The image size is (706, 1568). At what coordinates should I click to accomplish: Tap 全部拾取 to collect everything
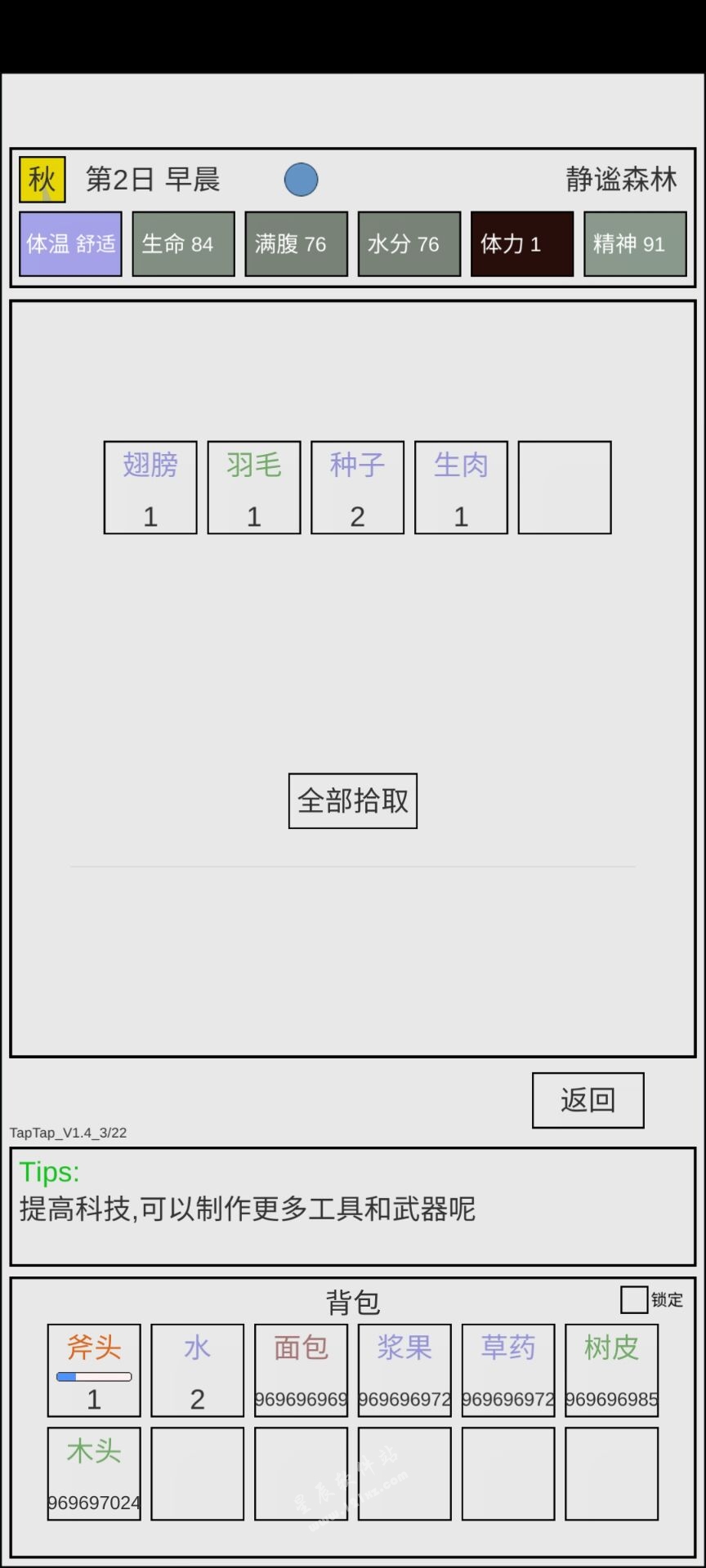[x=353, y=801]
